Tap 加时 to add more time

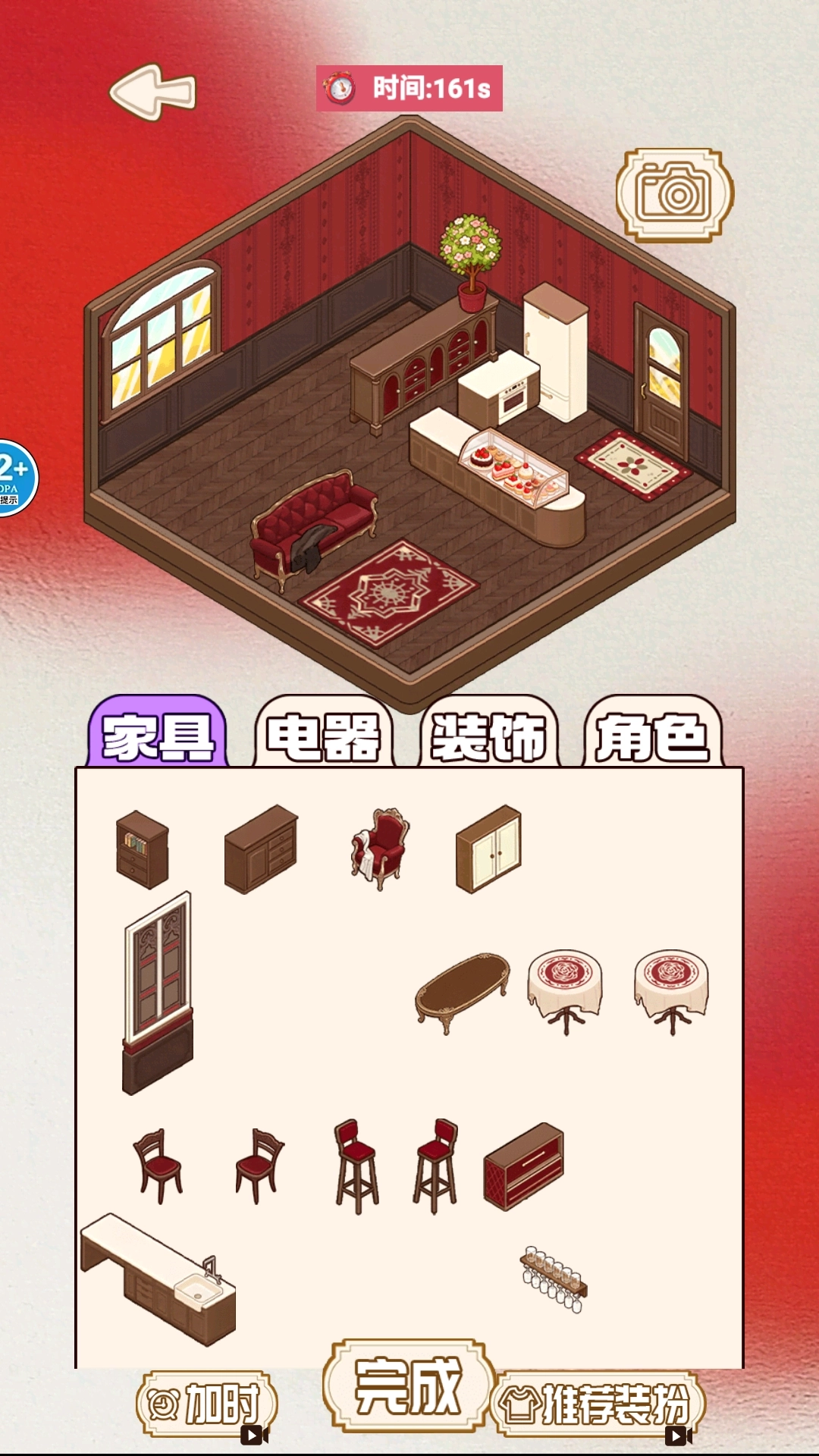(206, 1404)
